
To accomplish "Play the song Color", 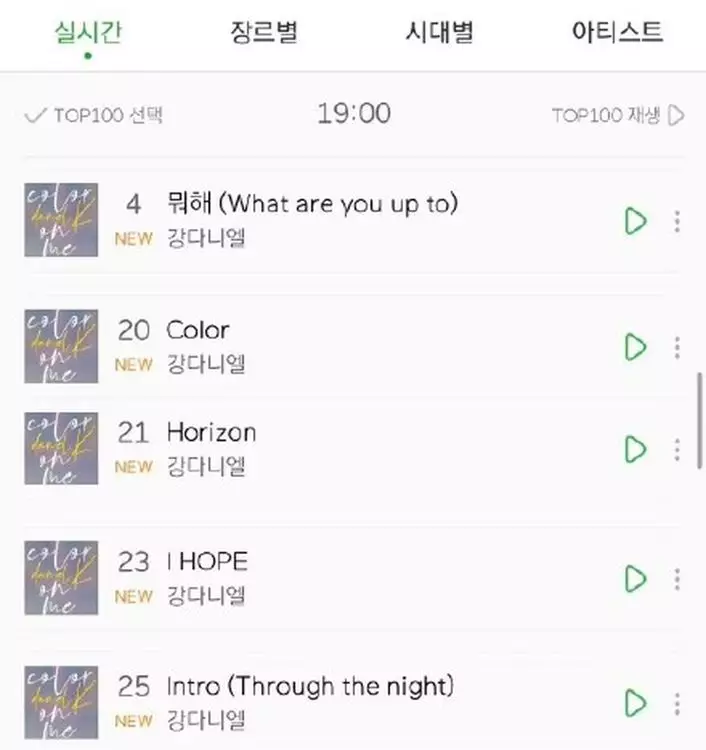I will 635,347.
